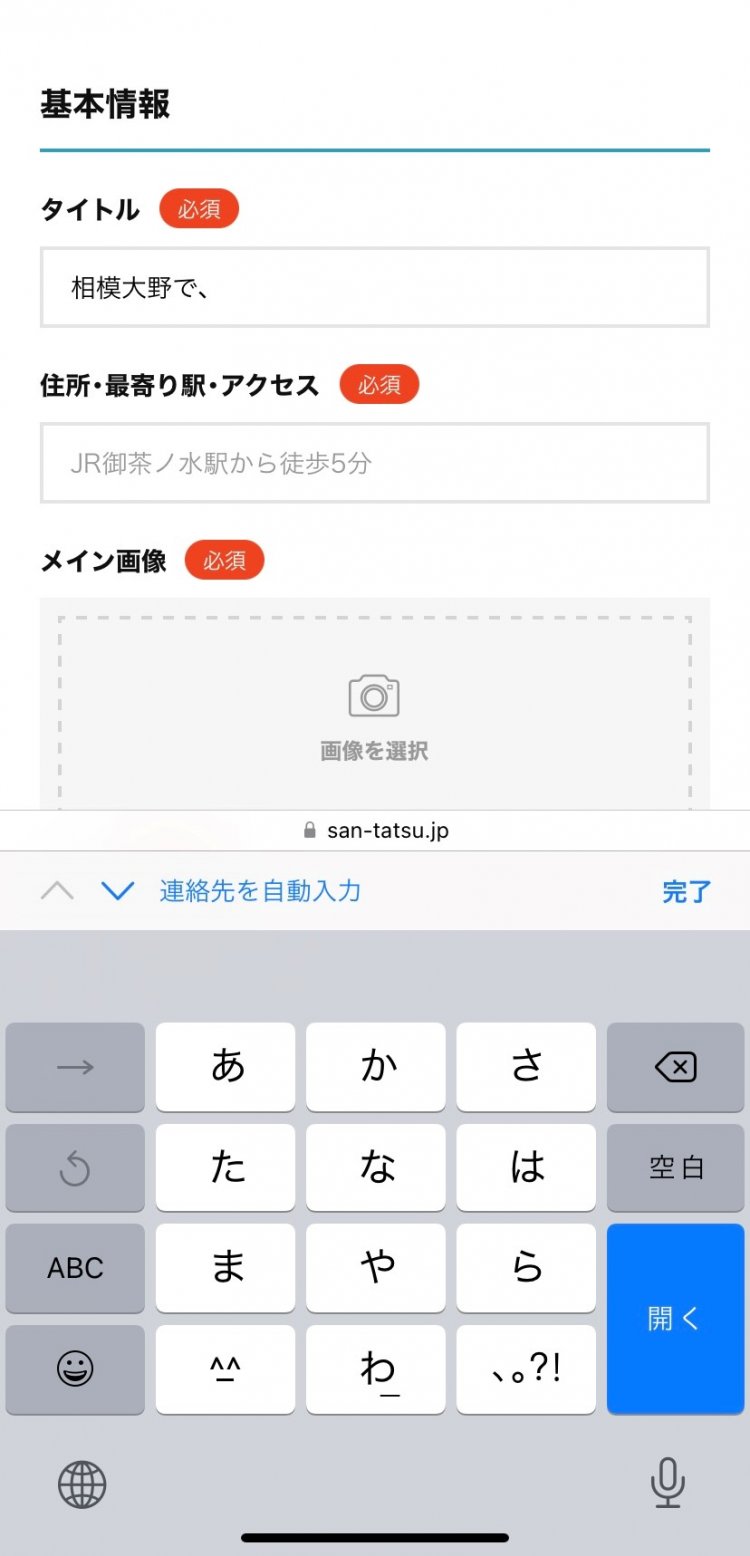Viewport: 750px width, 1556px height.
Task: Tap the camera icon to select an image
Action: coord(374,697)
